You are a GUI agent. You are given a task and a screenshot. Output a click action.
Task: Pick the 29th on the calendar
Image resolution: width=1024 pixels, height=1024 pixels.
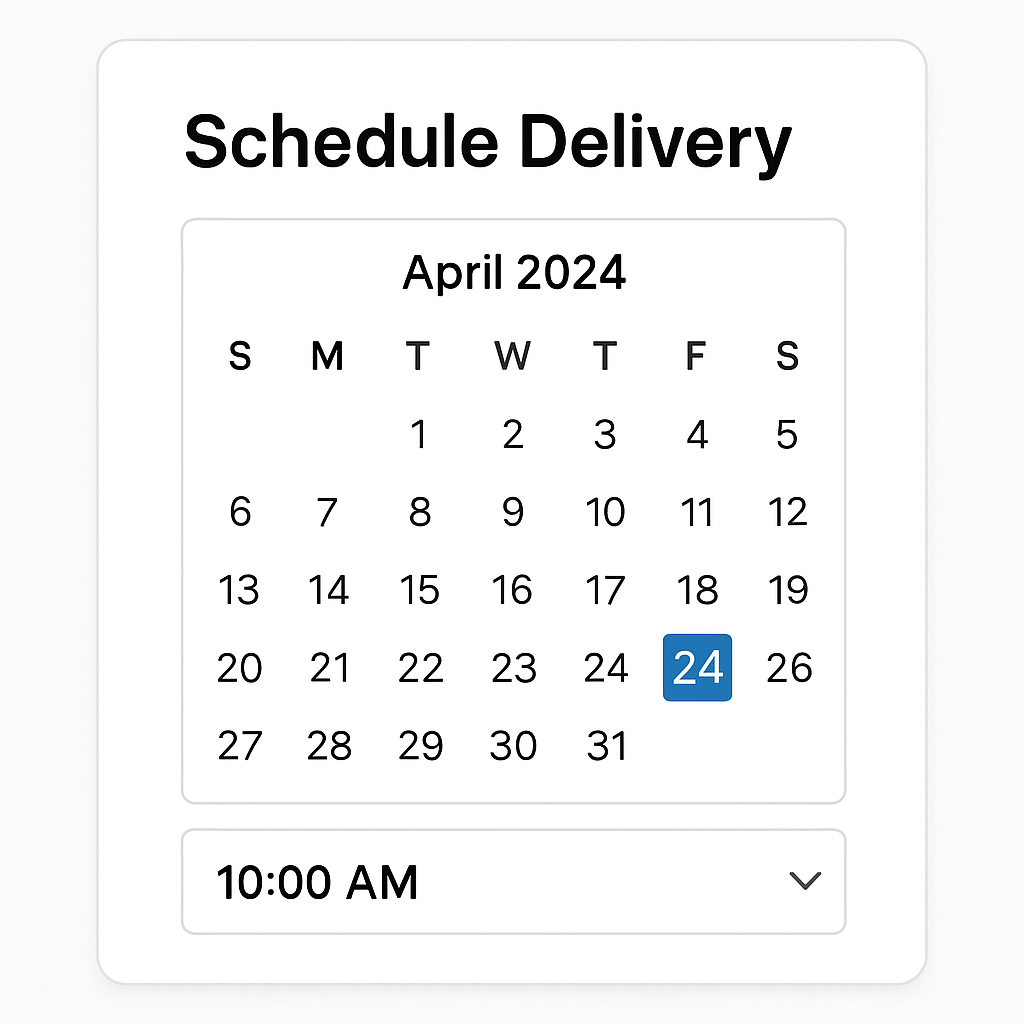(x=420, y=746)
